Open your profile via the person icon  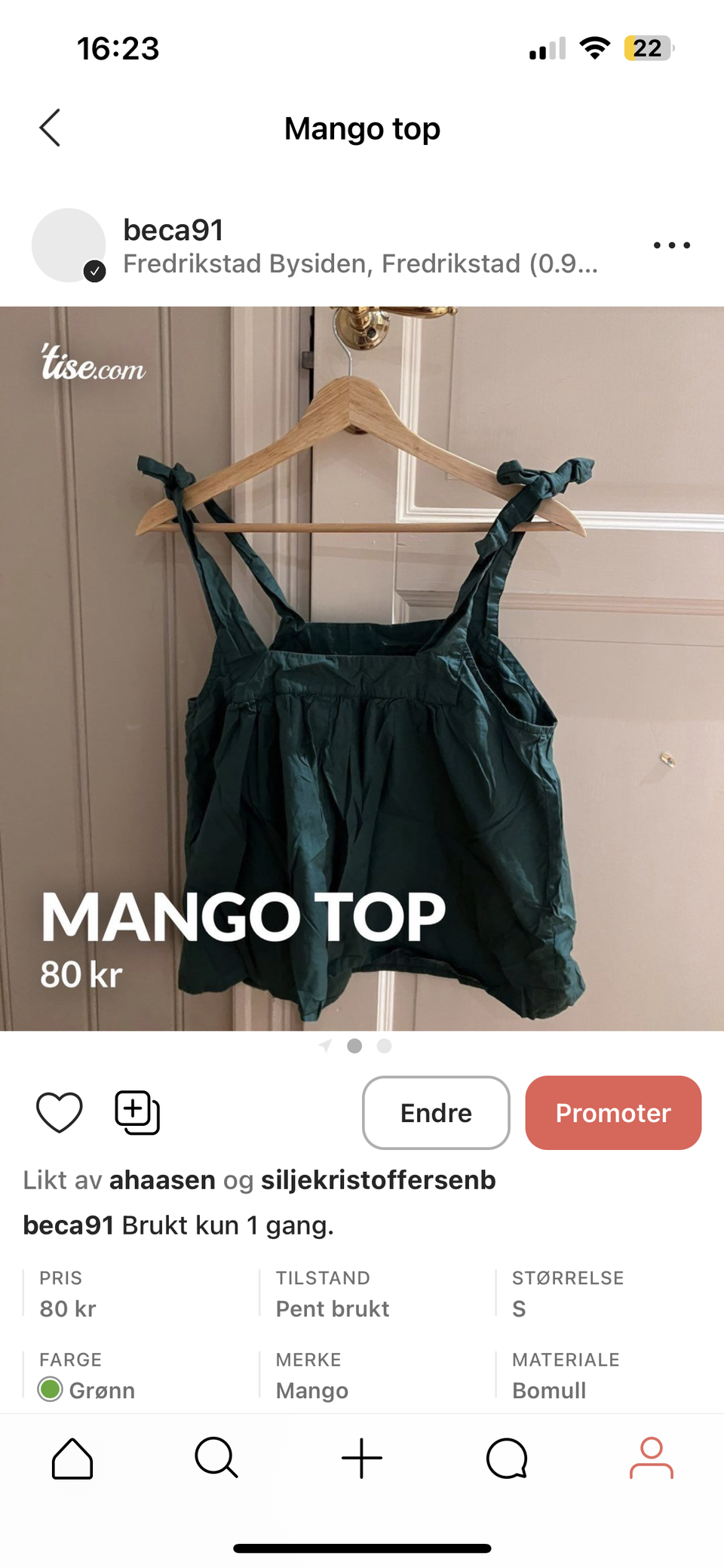[x=651, y=1458]
